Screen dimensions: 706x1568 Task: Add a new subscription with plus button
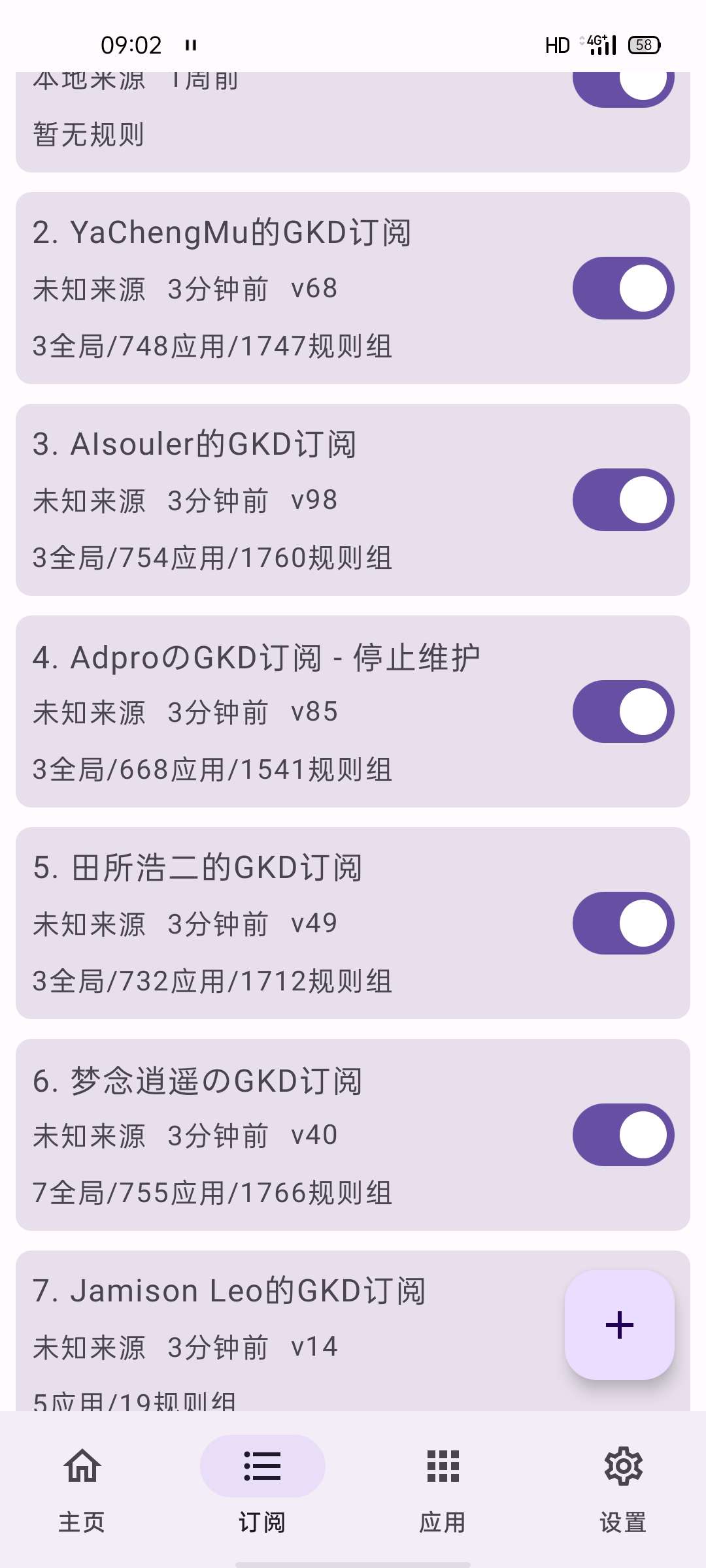pos(619,1325)
